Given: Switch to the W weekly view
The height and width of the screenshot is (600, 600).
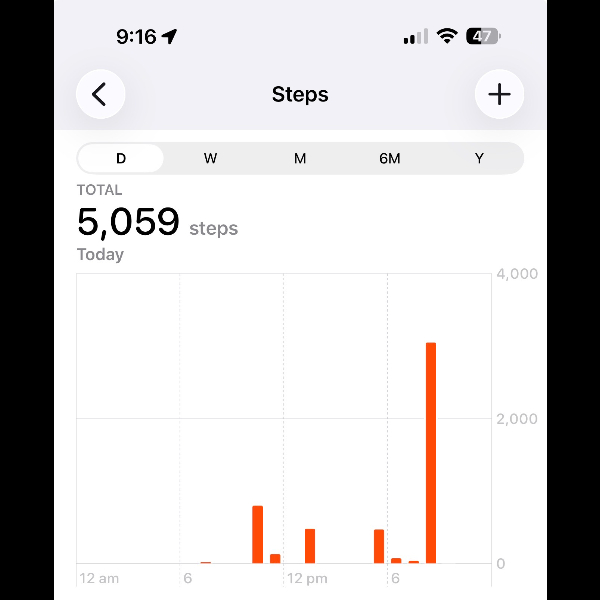Looking at the screenshot, I should tap(210, 158).
